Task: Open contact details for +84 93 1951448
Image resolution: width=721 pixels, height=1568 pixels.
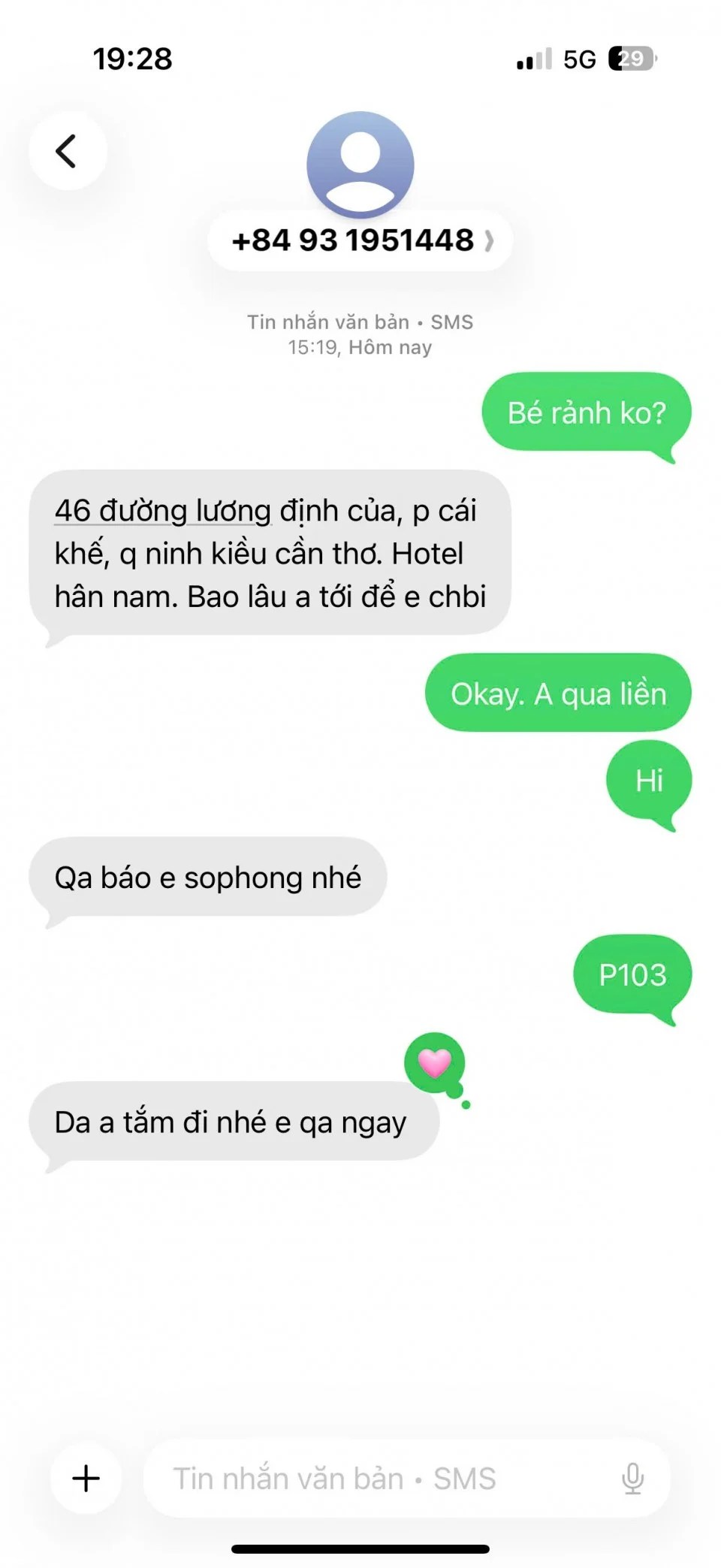Action: pyautogui.click(x=360, y=241)
